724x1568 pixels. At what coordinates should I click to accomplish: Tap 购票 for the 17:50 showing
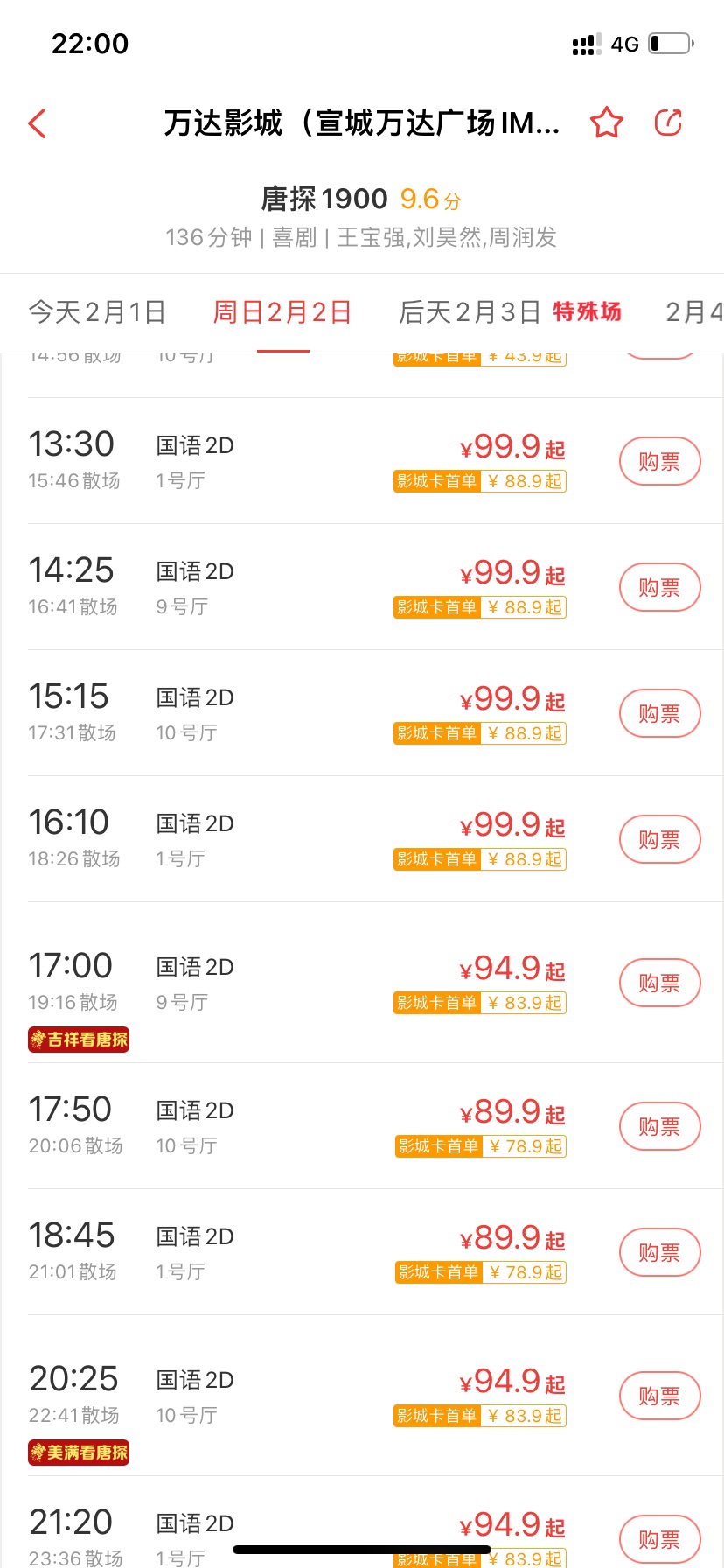tap(660, 1126)
